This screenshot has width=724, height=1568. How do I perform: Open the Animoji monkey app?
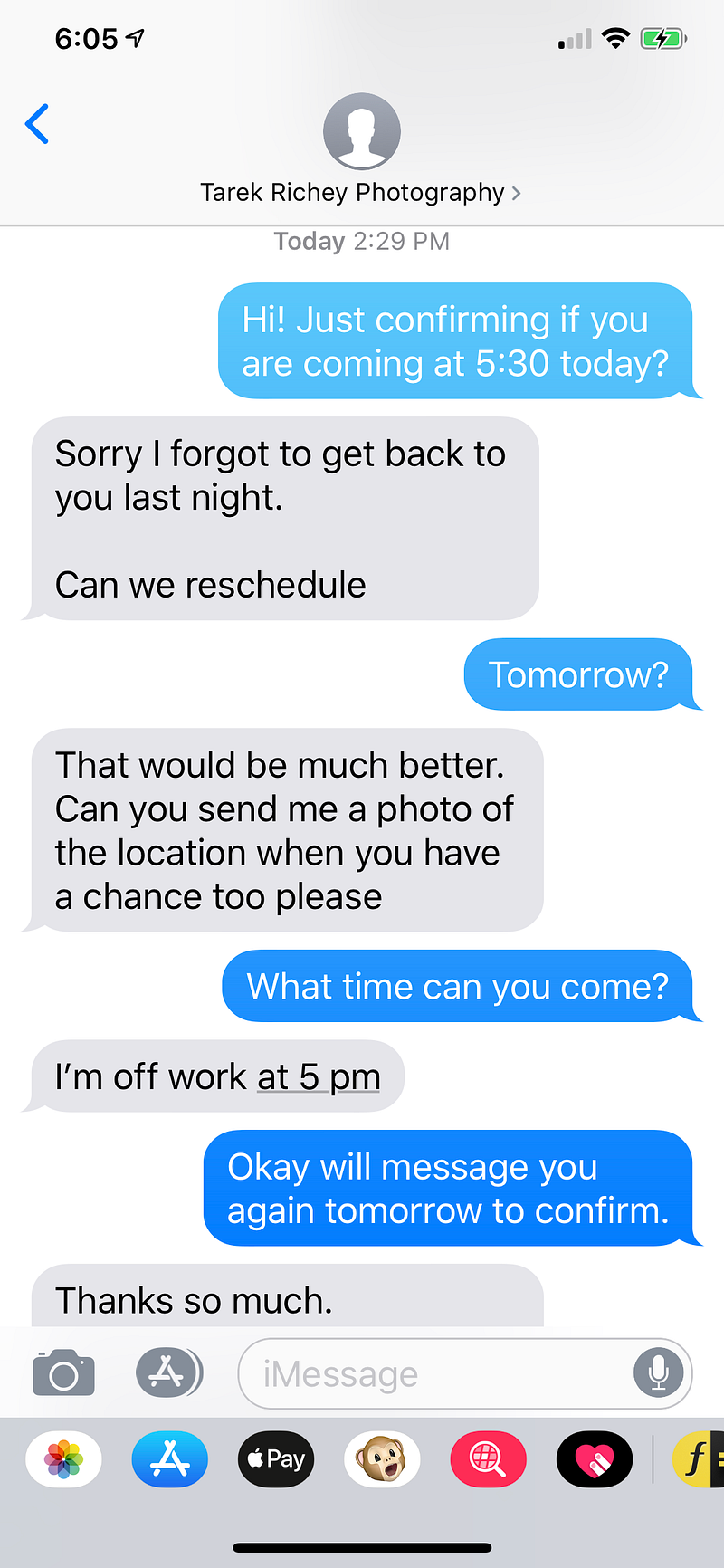[x=382, y=1459]
